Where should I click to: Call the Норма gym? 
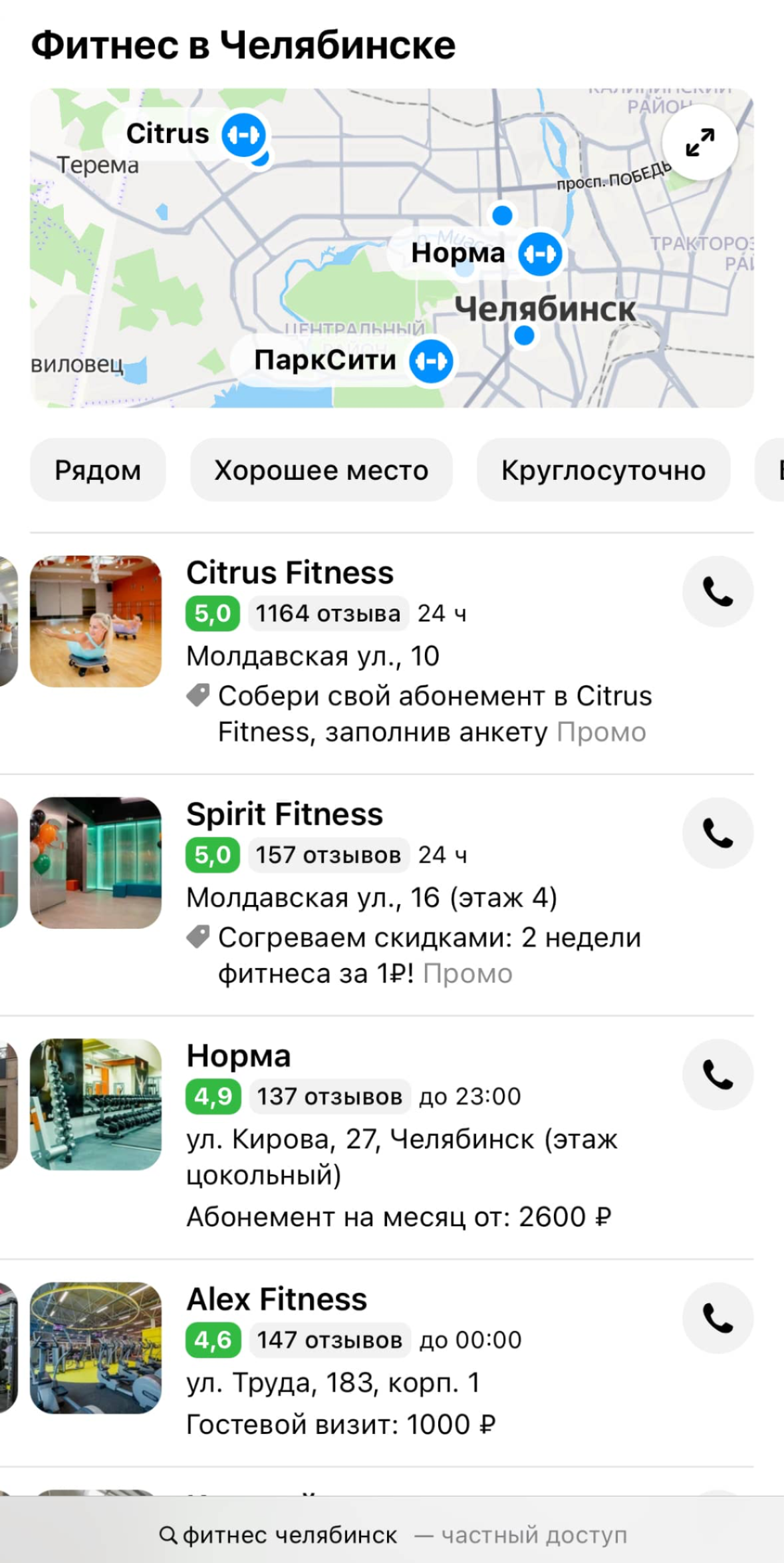coord(718,1075)
